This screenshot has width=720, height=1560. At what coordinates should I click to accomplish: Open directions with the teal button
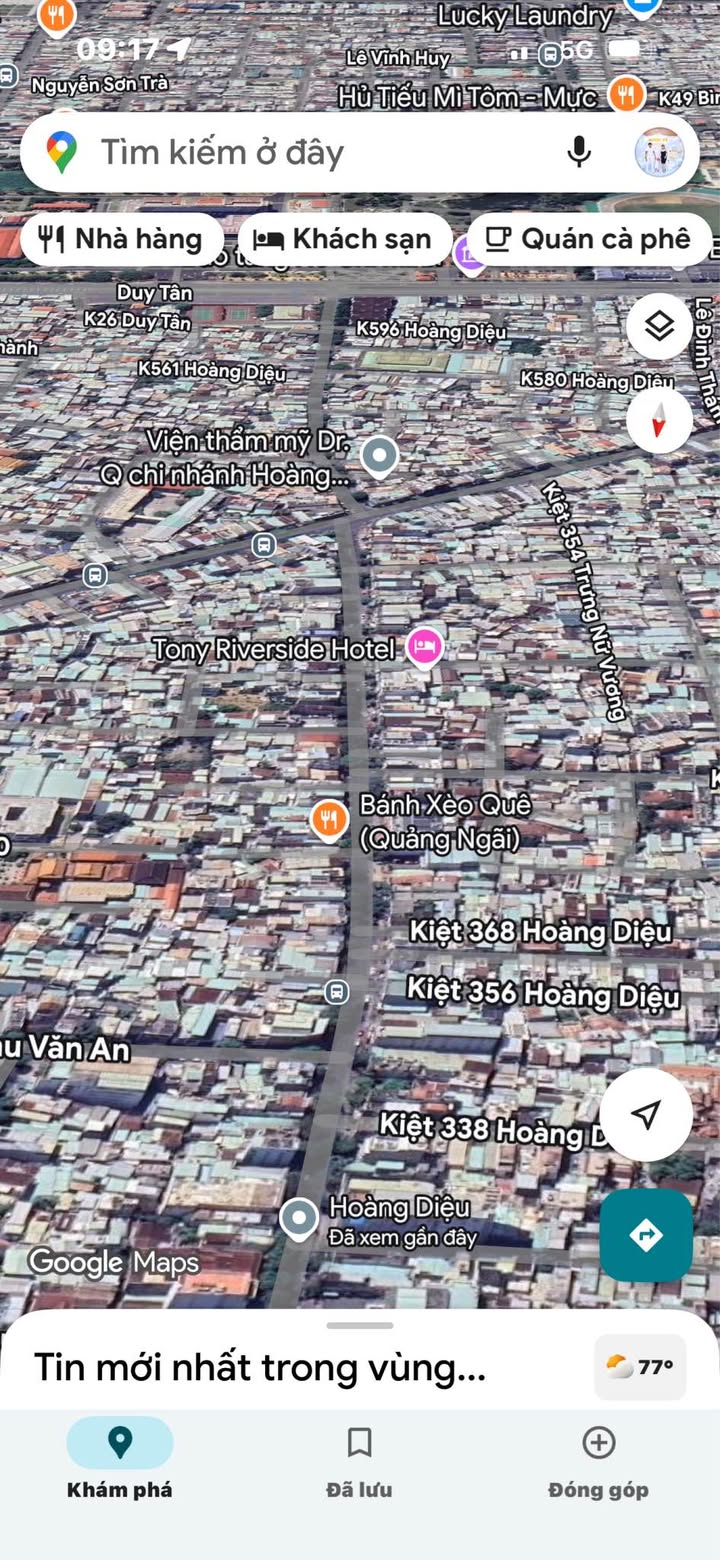point(646,1235)
